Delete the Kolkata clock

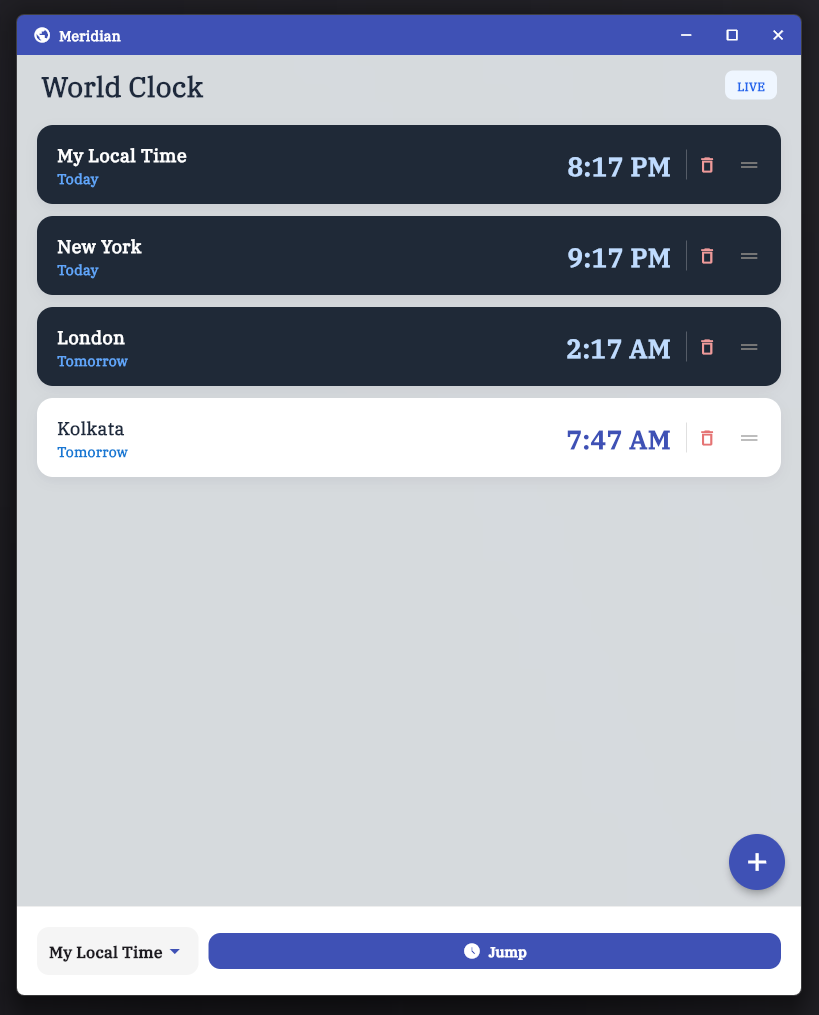click(x=707, y=437)
